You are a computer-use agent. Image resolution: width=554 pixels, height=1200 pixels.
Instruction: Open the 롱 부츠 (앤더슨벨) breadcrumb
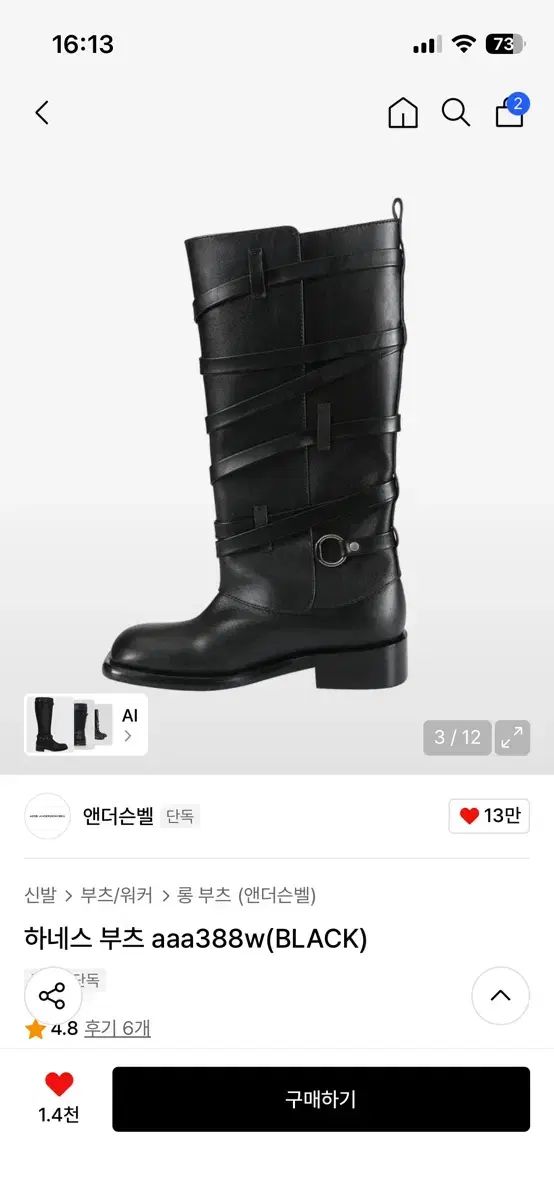point(247,895)
